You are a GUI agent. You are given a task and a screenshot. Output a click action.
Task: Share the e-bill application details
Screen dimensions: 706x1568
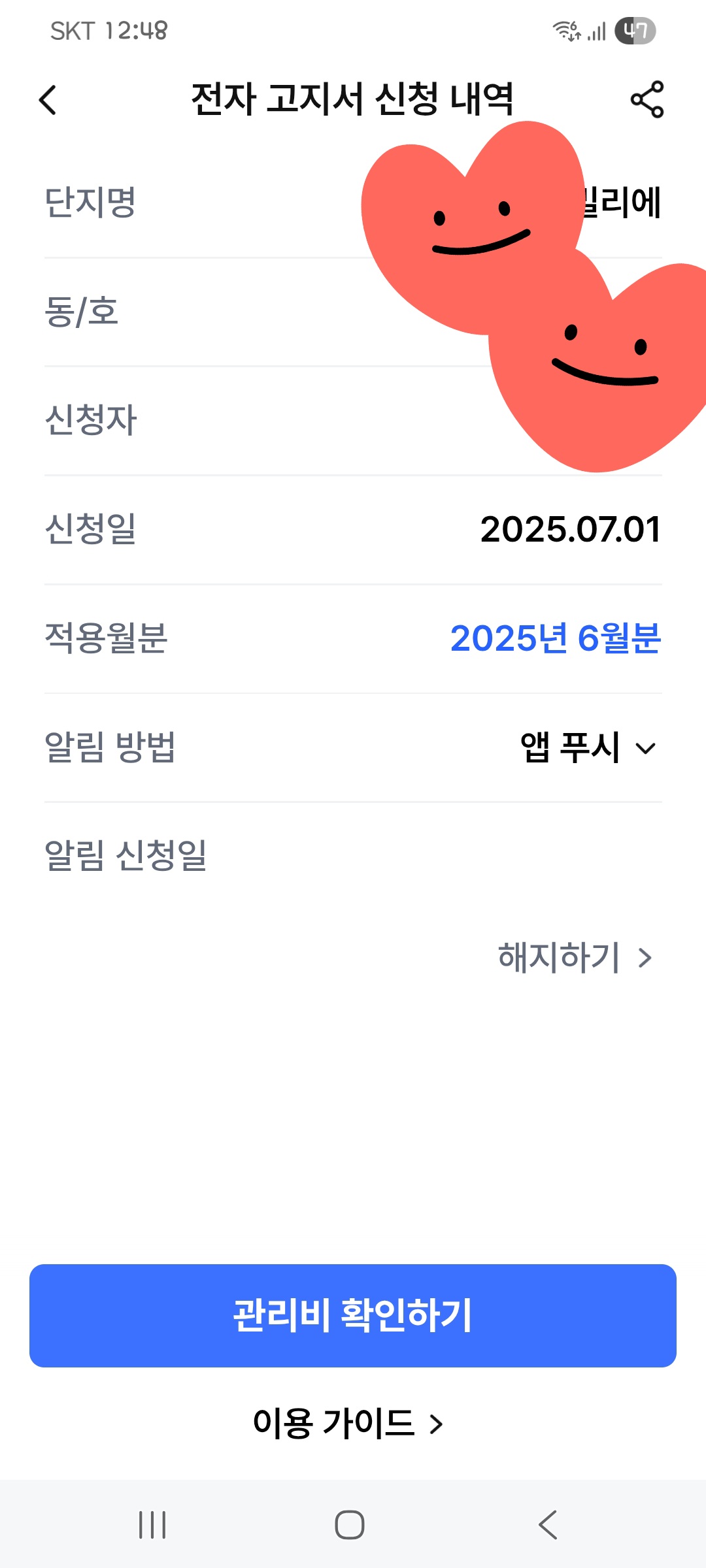click(x=647, y=100)
